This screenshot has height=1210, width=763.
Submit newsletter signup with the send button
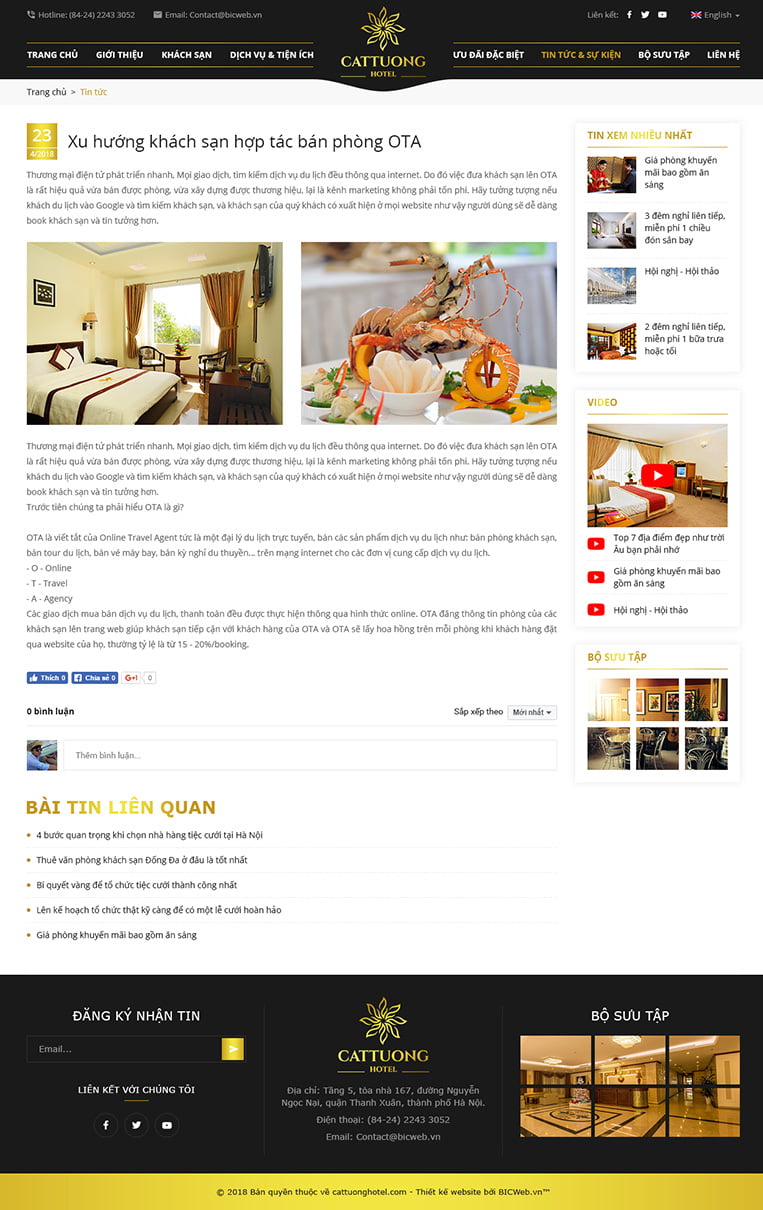click(233, 1049)
